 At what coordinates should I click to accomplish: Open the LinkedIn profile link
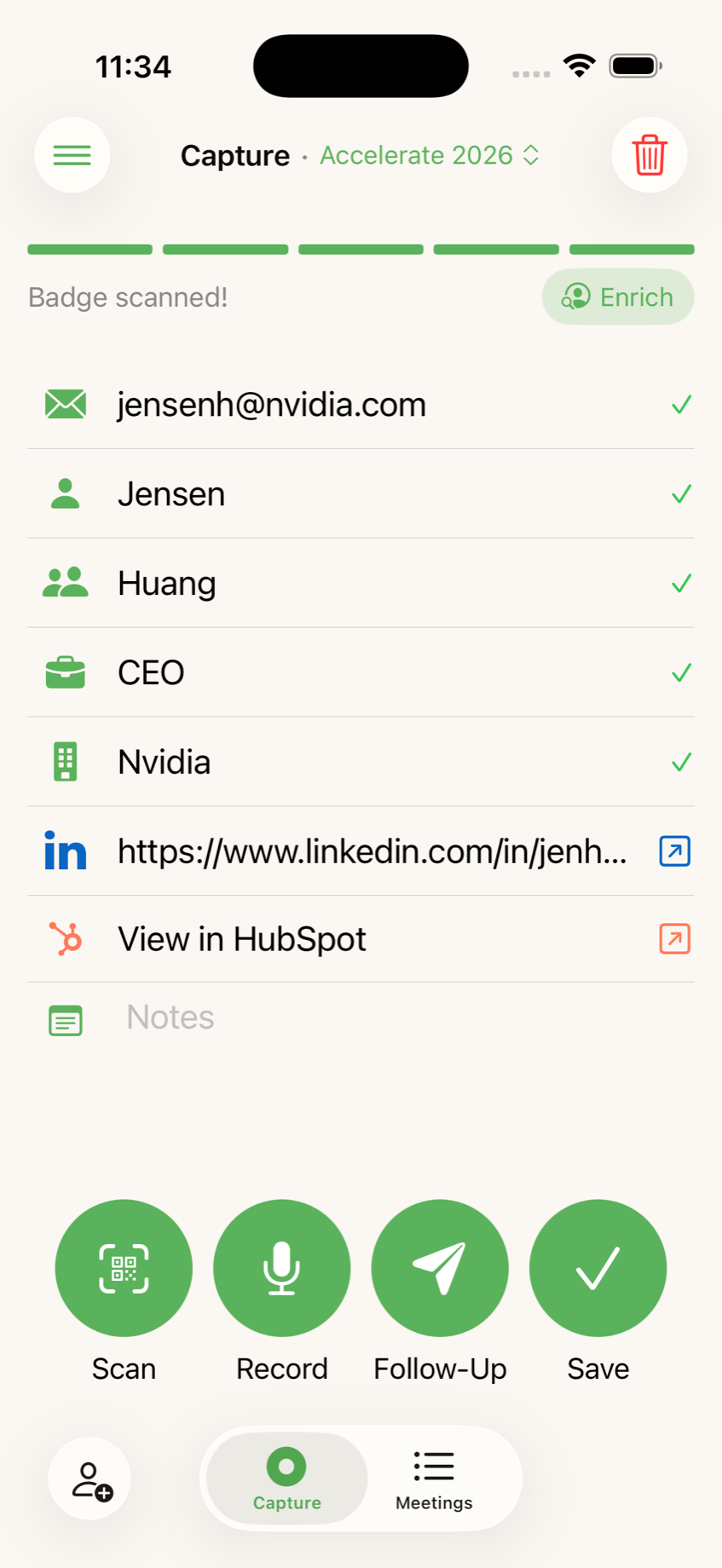674,851
